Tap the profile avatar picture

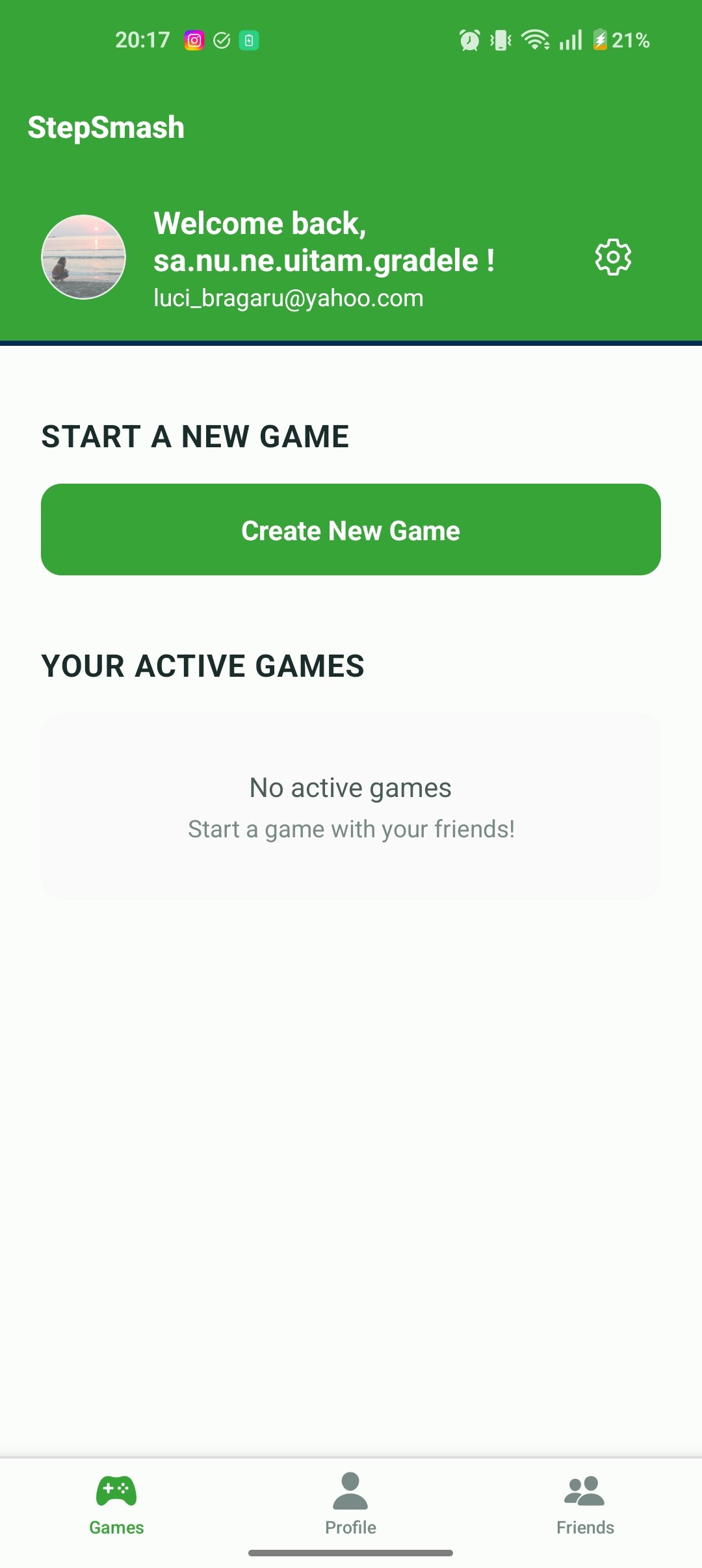pyautogui.click(x=83, y=257)
